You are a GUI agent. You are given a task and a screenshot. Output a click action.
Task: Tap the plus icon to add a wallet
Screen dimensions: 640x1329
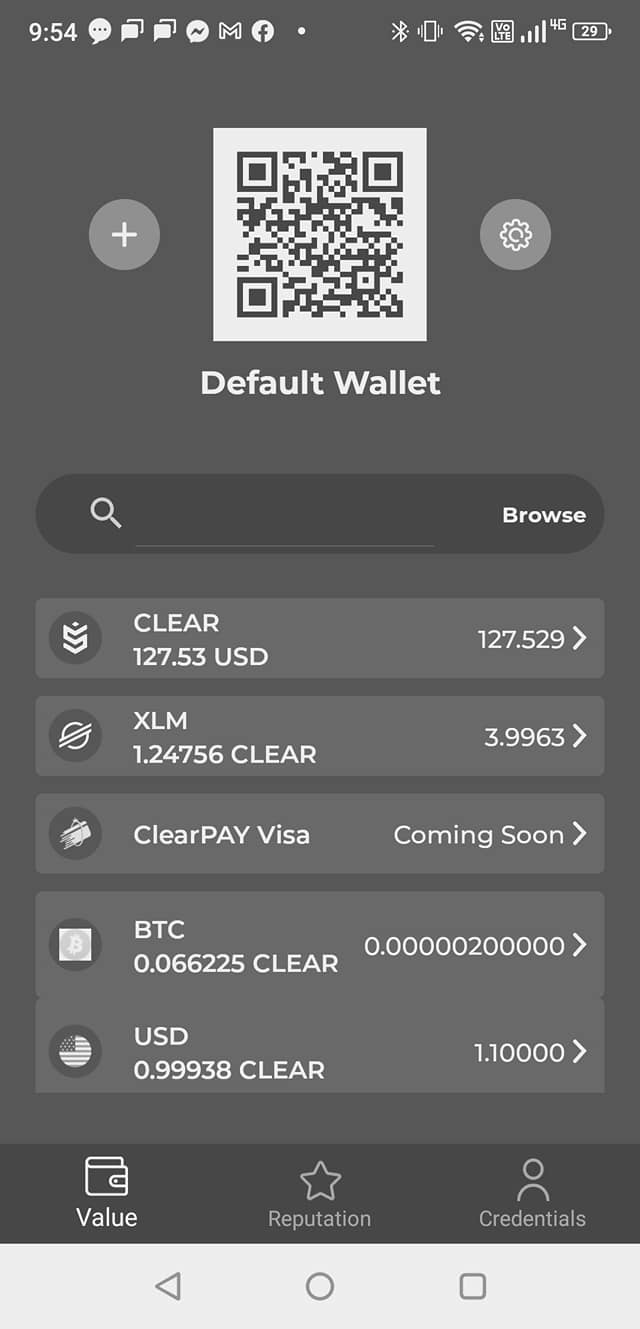(124, 235)
